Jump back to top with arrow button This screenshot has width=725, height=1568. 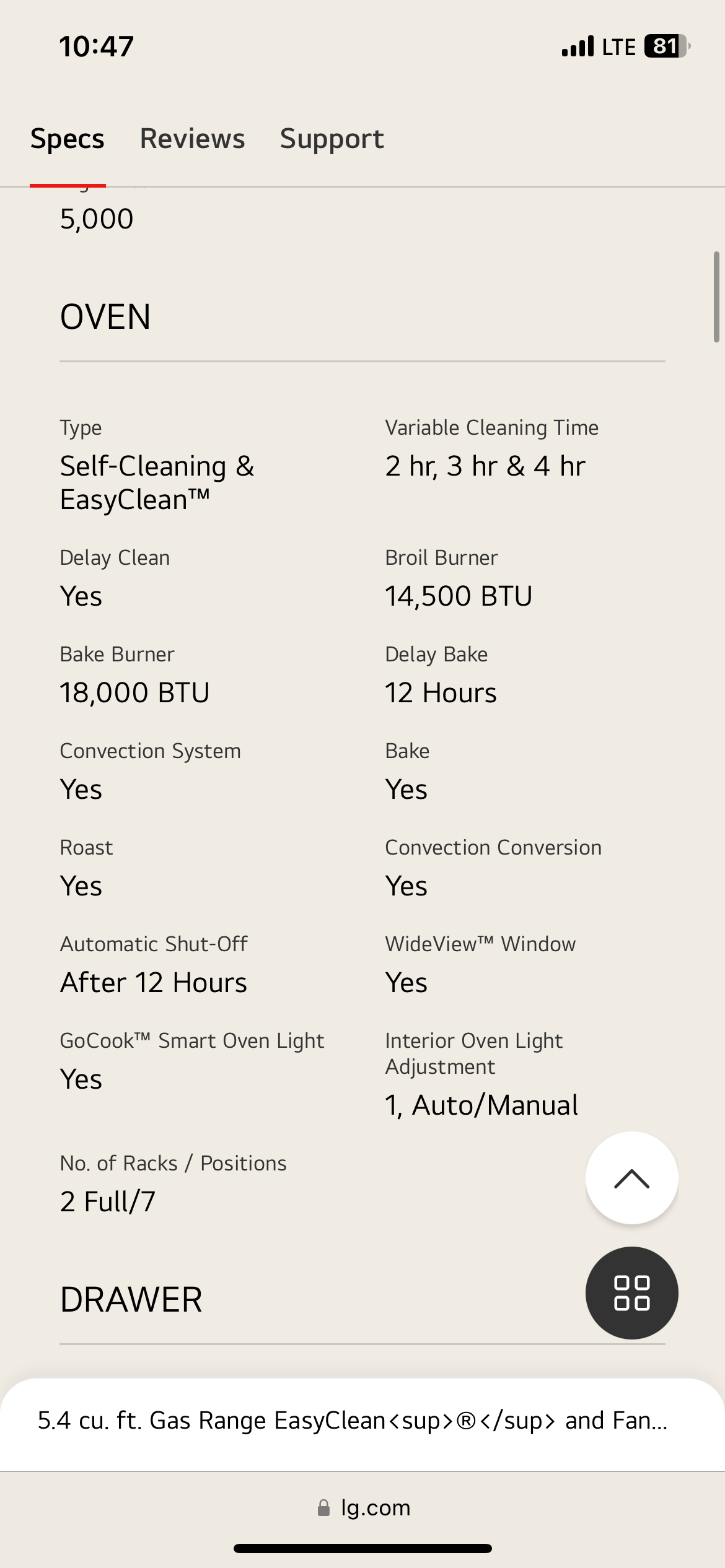631,1178
